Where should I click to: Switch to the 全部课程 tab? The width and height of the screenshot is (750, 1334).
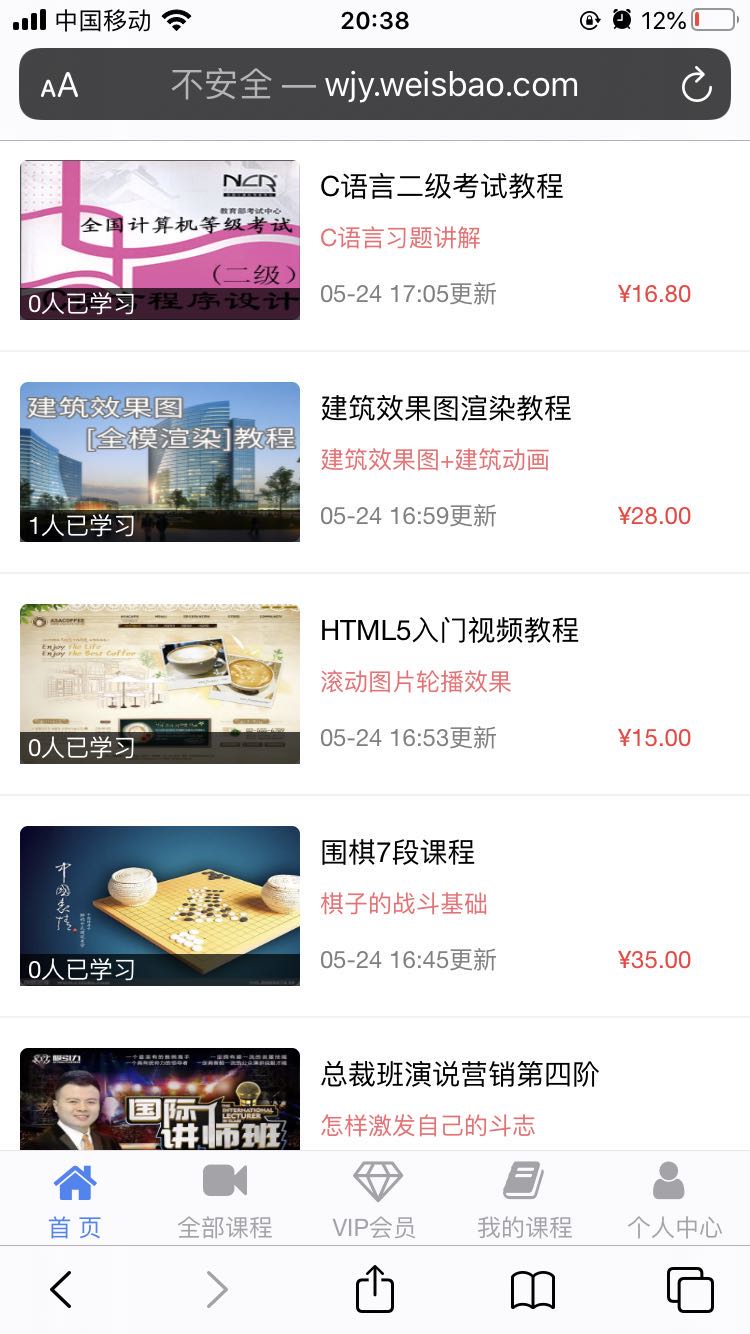pyautogui.click(x=225, y=1200)
